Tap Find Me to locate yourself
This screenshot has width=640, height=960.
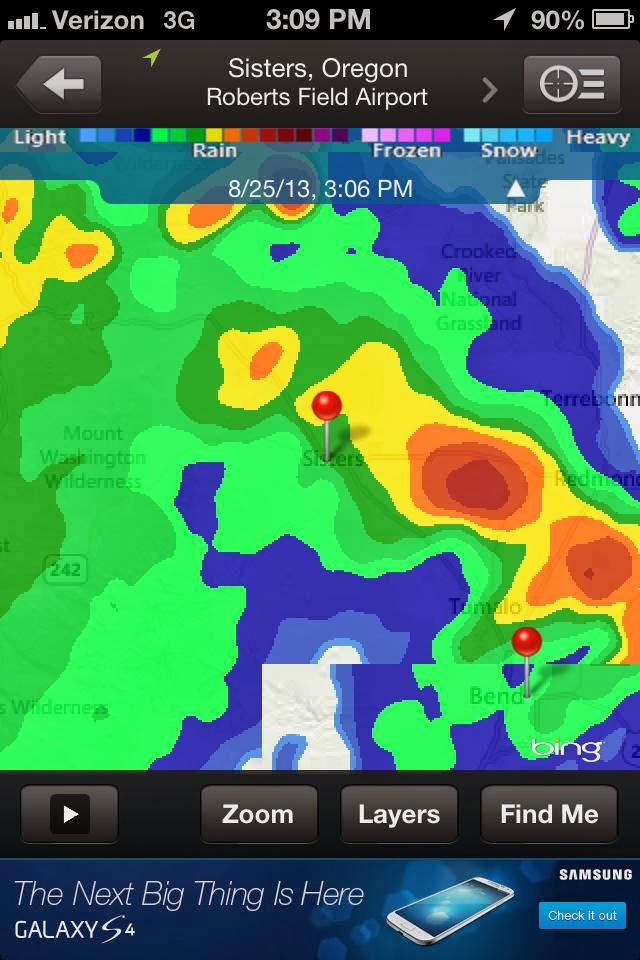pyautogui.click(x=549, y=814)
